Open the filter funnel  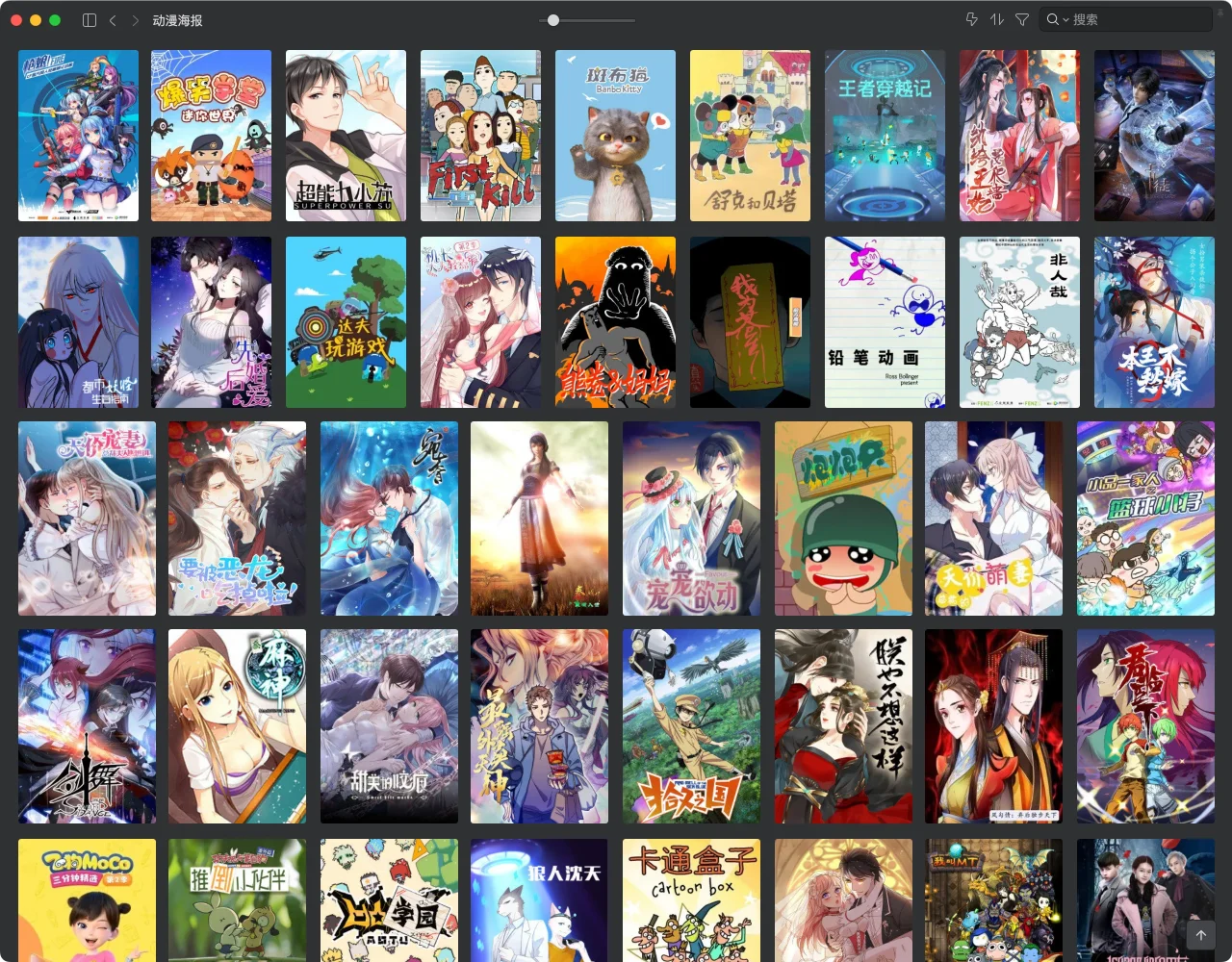click(x=1022, y=19)
